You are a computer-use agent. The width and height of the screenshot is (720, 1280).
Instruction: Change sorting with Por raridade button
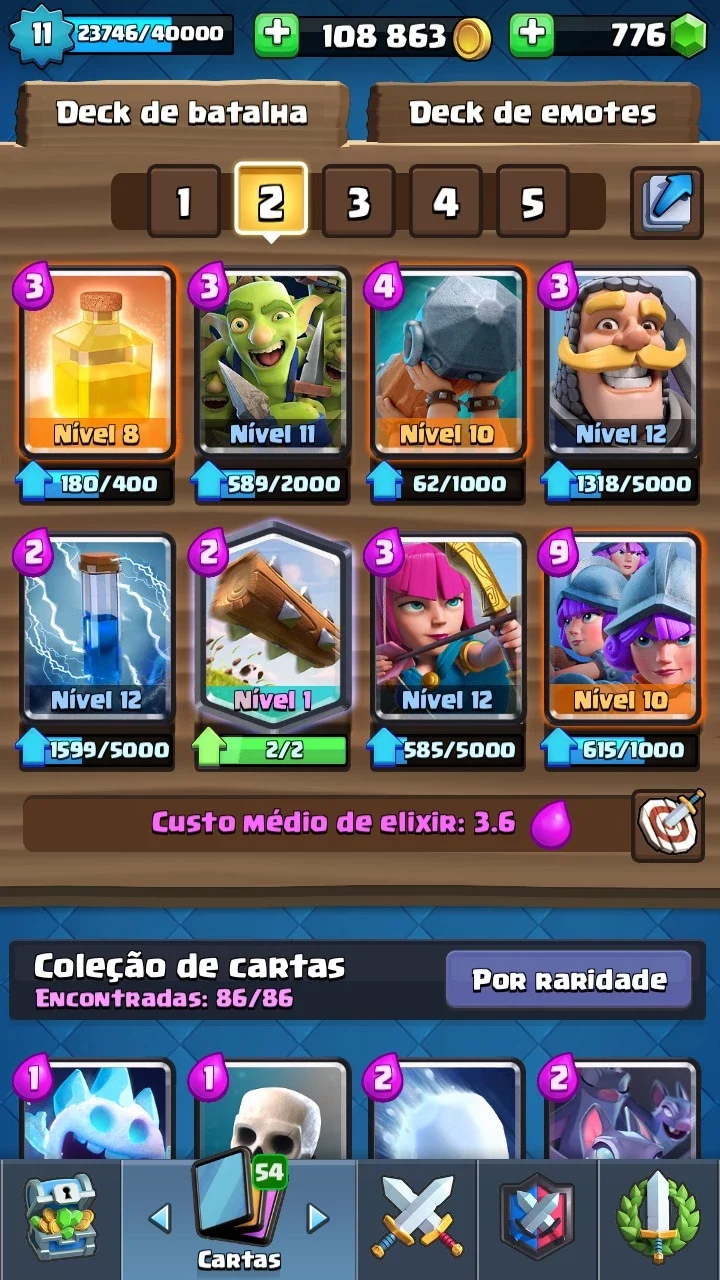569,979
